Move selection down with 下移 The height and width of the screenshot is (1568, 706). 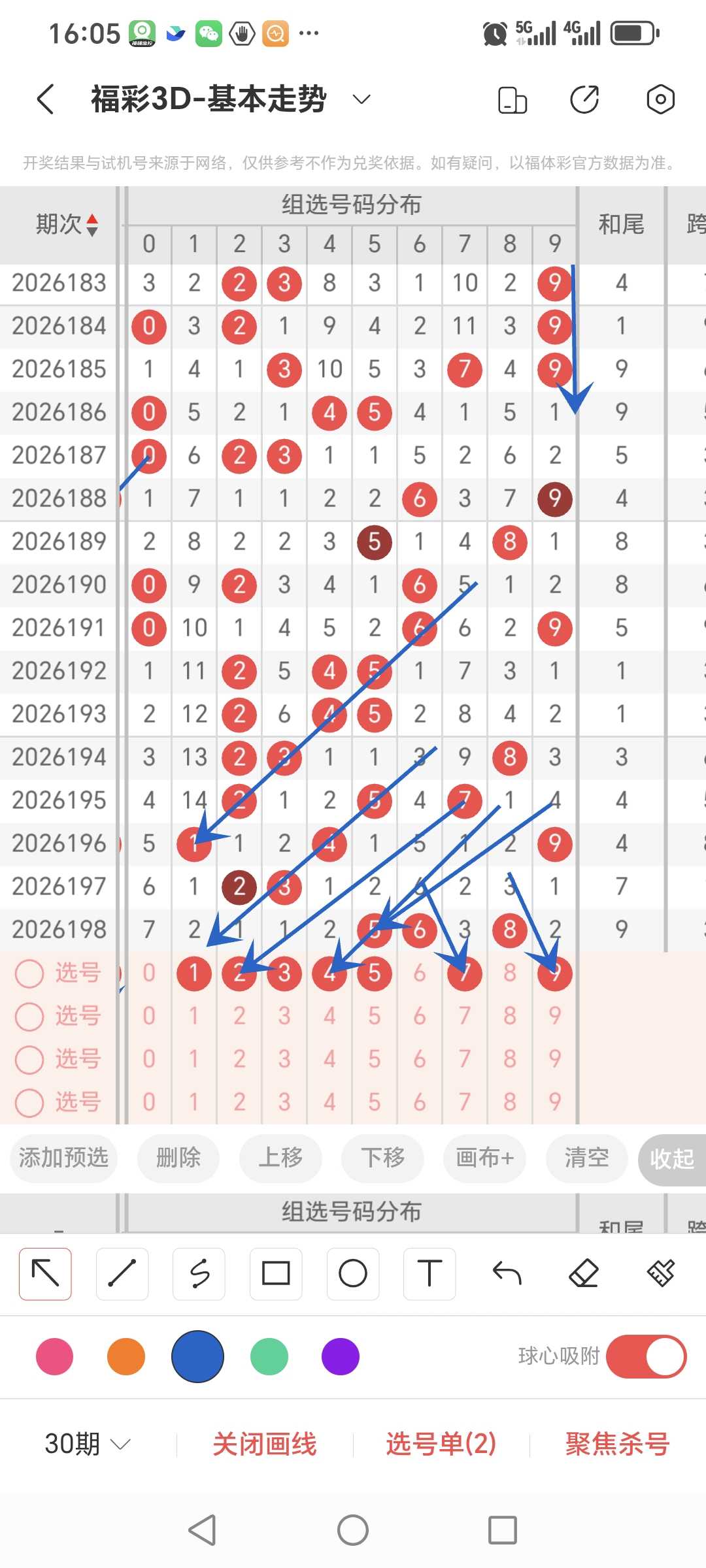pos(382,1158)
